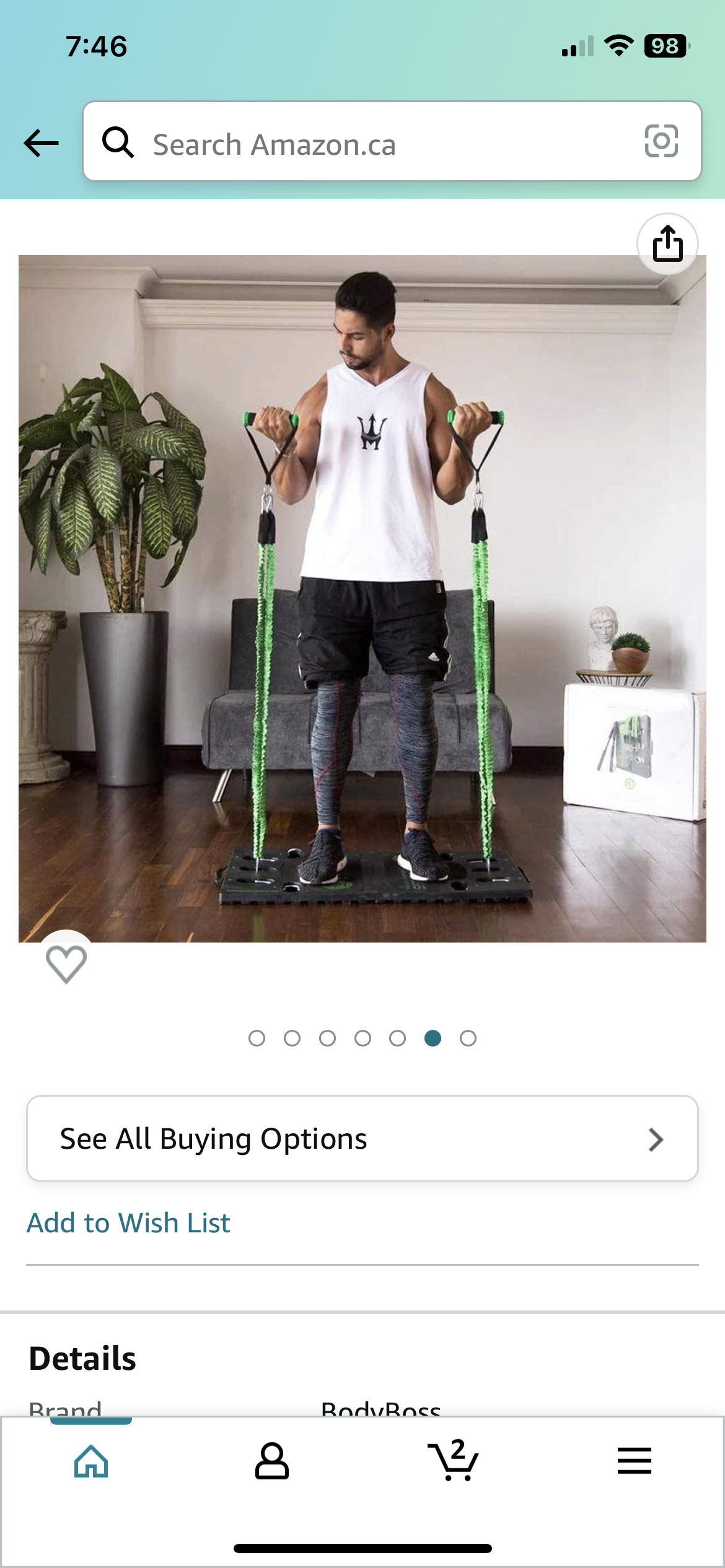Screen dimensions: 725x1568
Task: Open the camera scan search icon
Action: 661,141
